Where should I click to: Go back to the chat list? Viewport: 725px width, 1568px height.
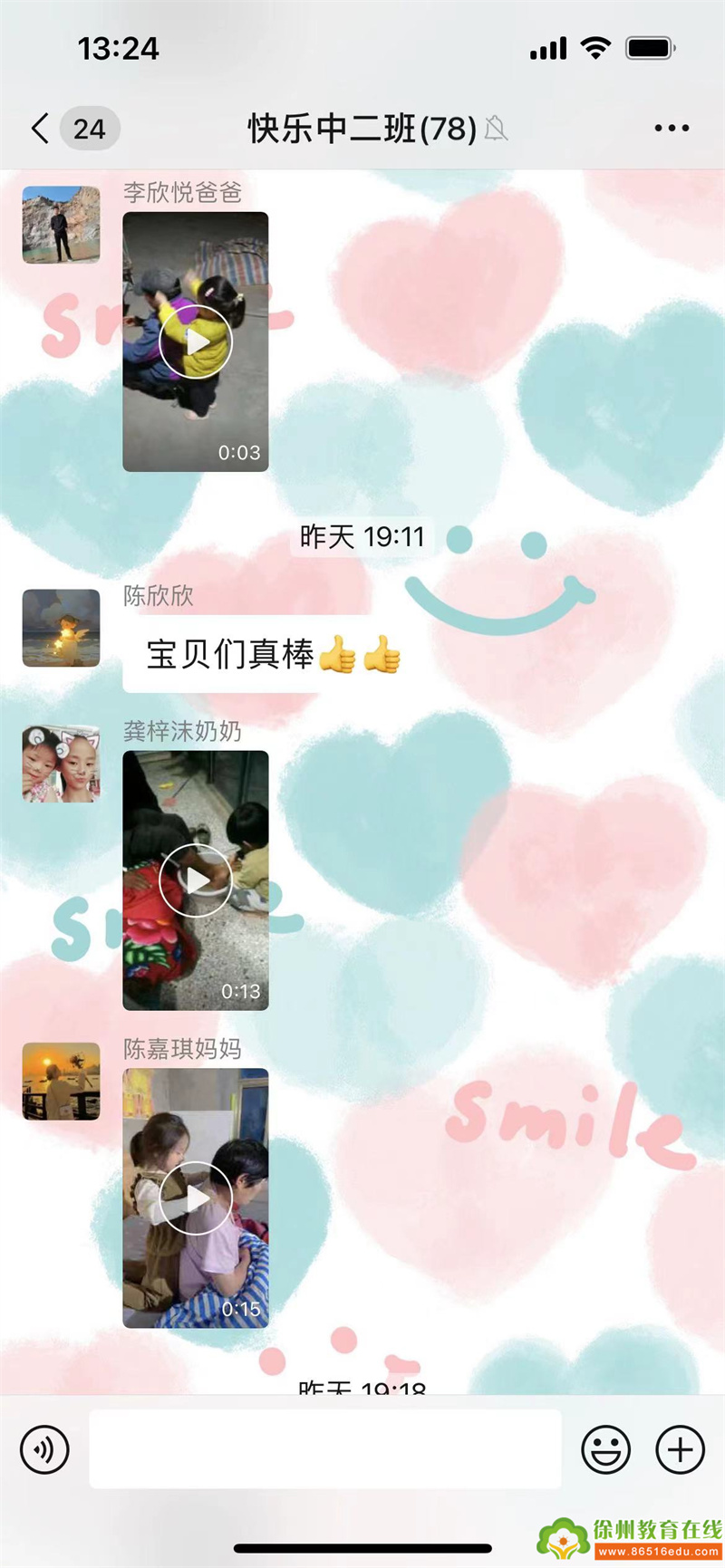tap(41, 129)
